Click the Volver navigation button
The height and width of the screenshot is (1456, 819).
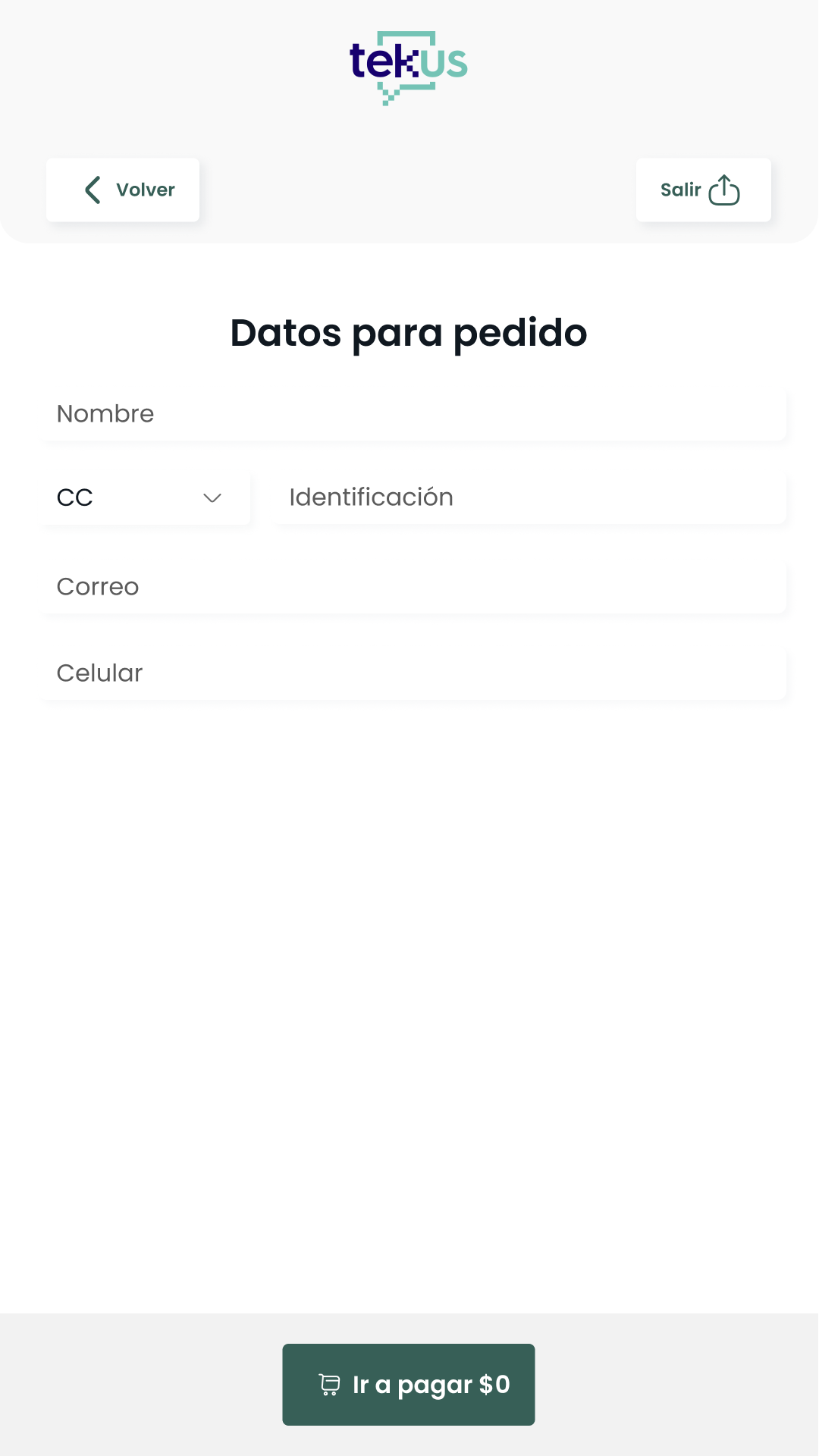122,190
